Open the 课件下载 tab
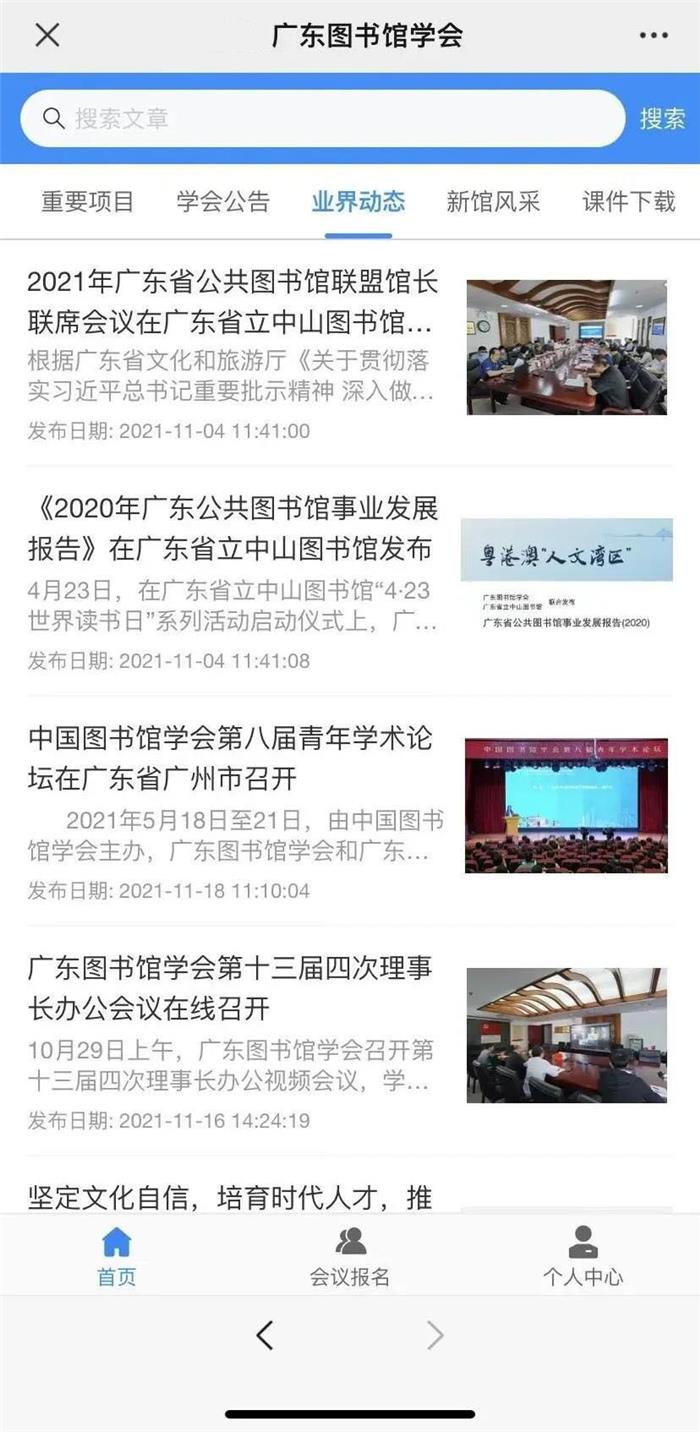This screenshot has height=1432, width=700. 629,201
